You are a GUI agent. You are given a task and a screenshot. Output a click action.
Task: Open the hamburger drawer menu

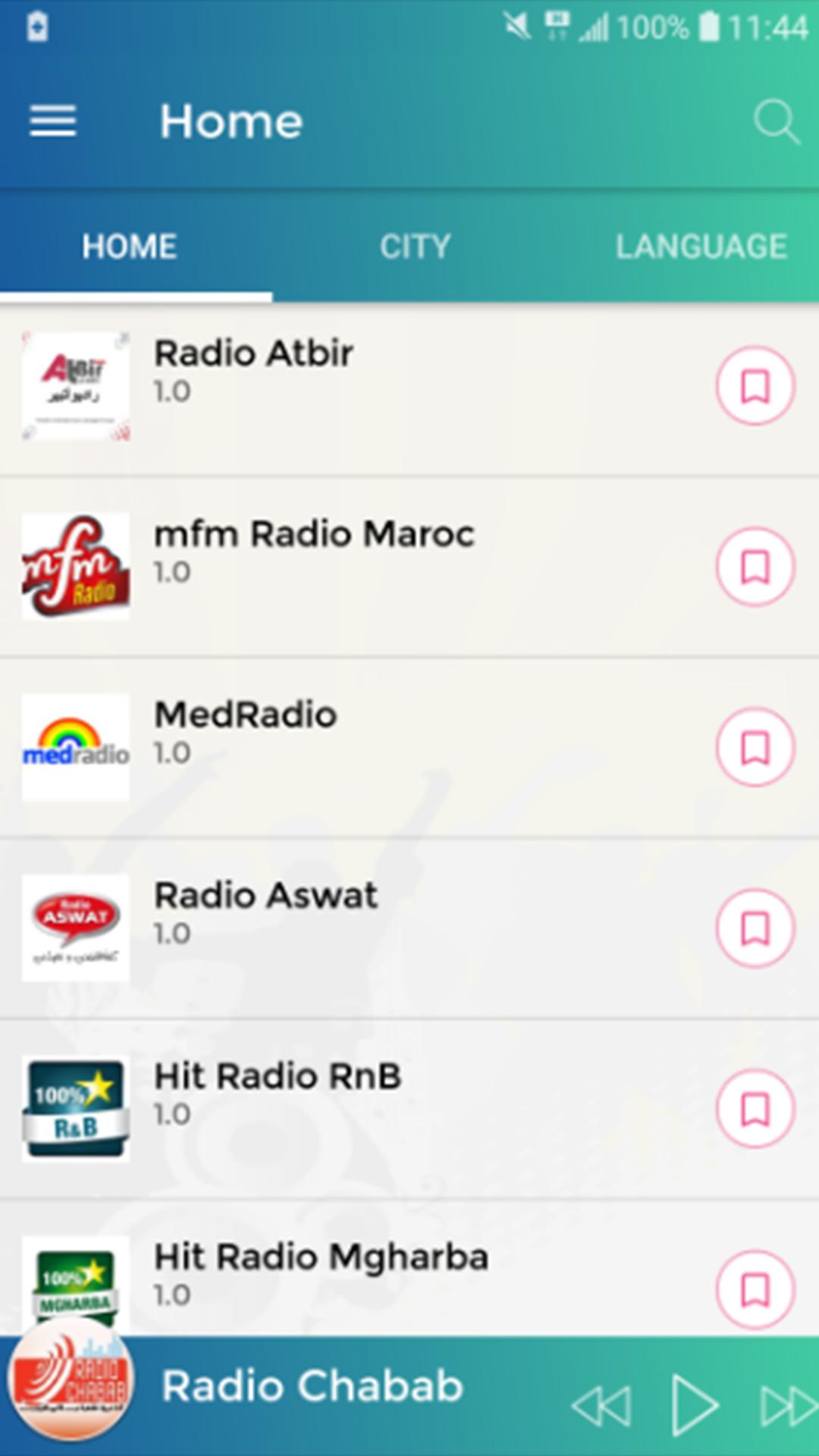click(52, 121)
